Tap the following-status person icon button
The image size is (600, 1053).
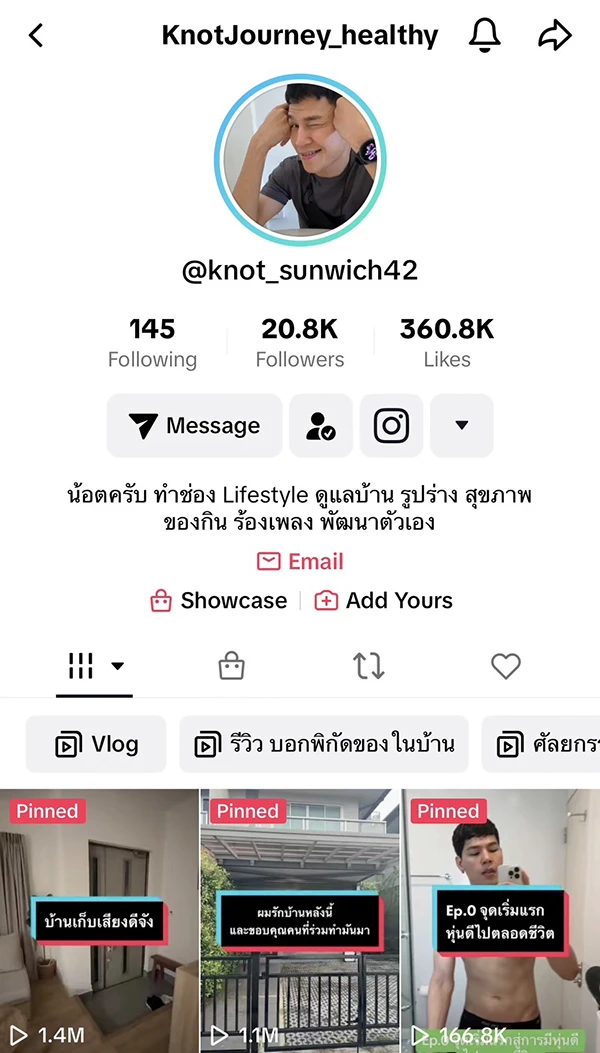320,426
